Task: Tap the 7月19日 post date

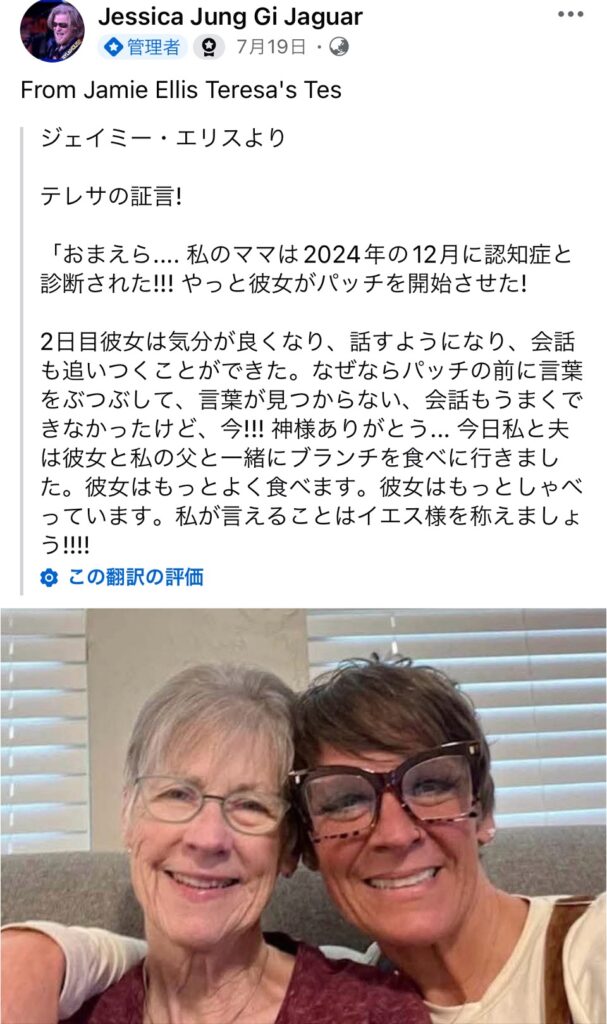Action: (x=271, y=47)
